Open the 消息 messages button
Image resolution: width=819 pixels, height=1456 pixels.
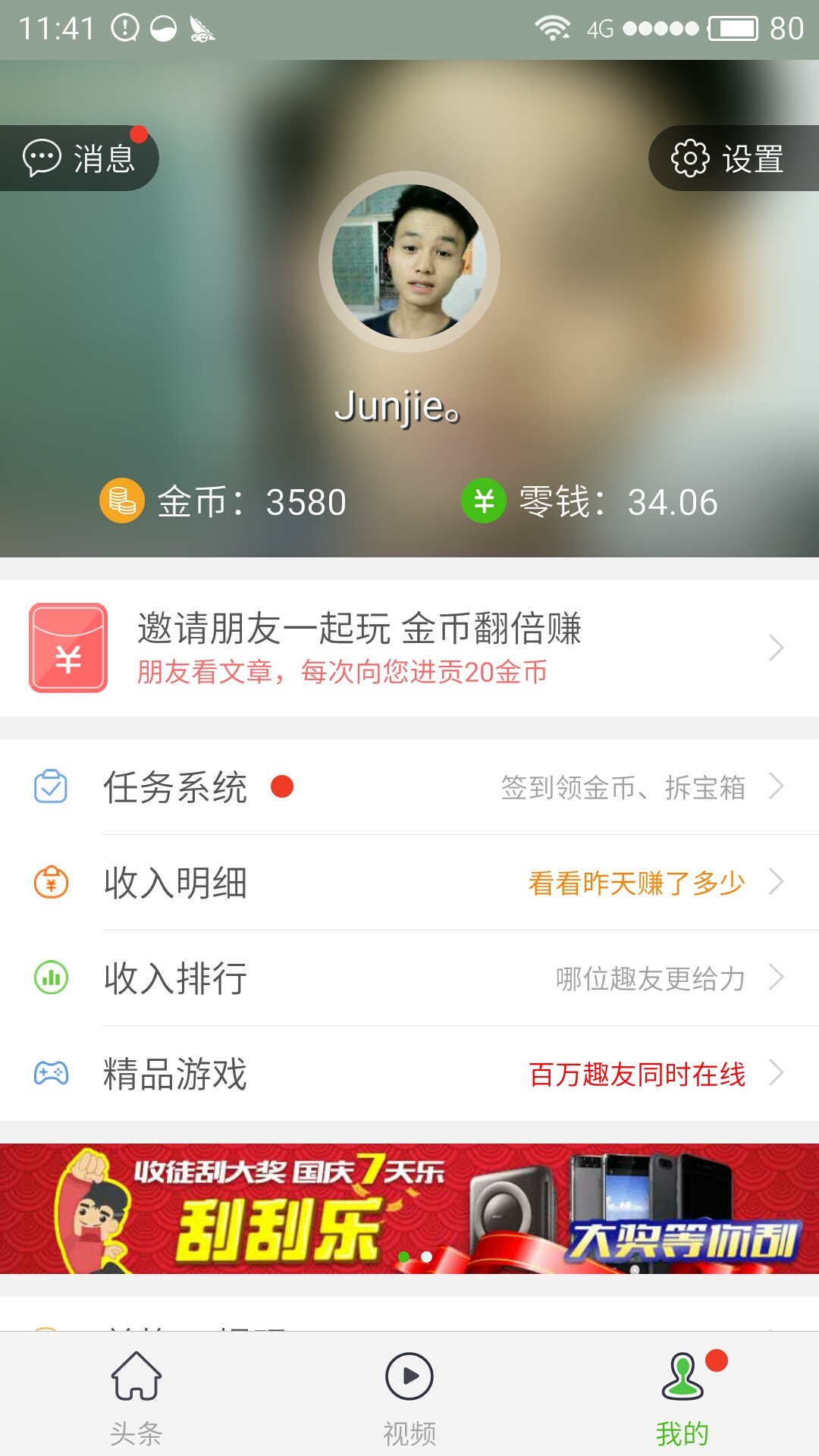coord(80,158)
